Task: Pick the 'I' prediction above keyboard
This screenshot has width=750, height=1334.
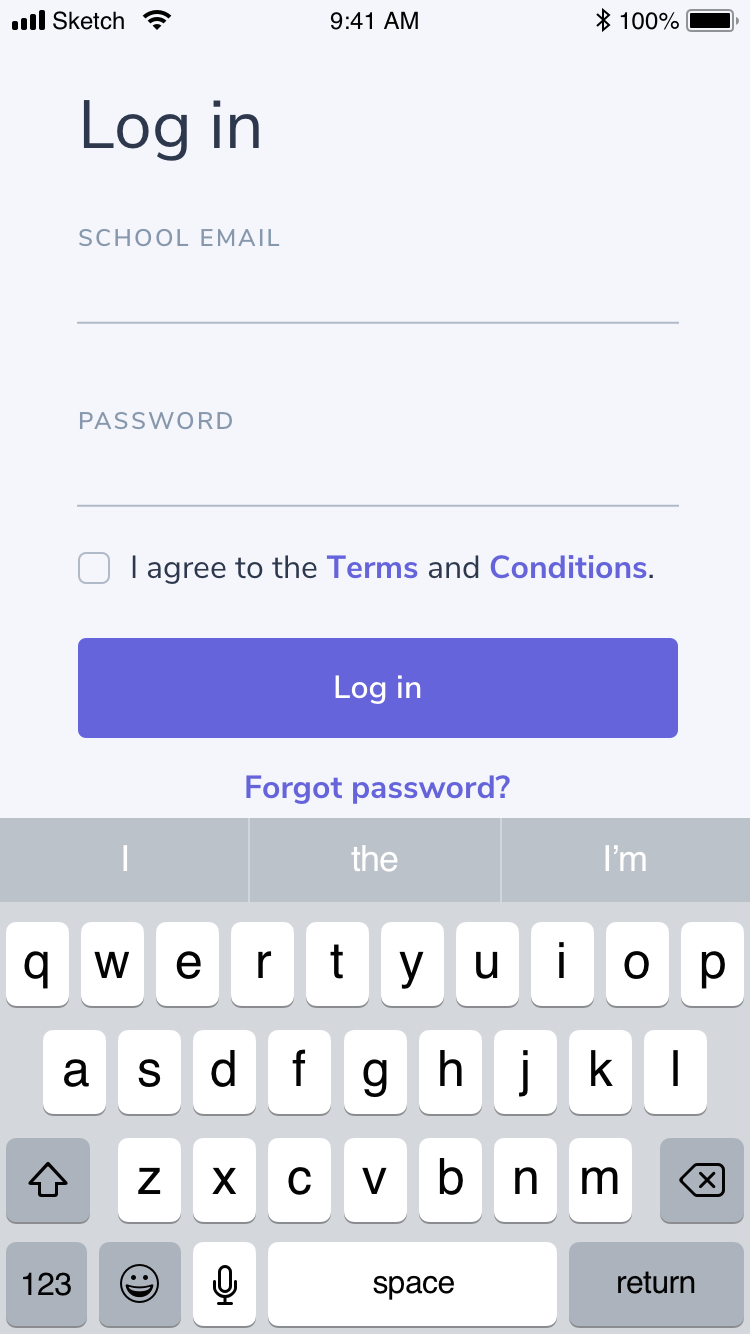Action: tap(124, 859)
